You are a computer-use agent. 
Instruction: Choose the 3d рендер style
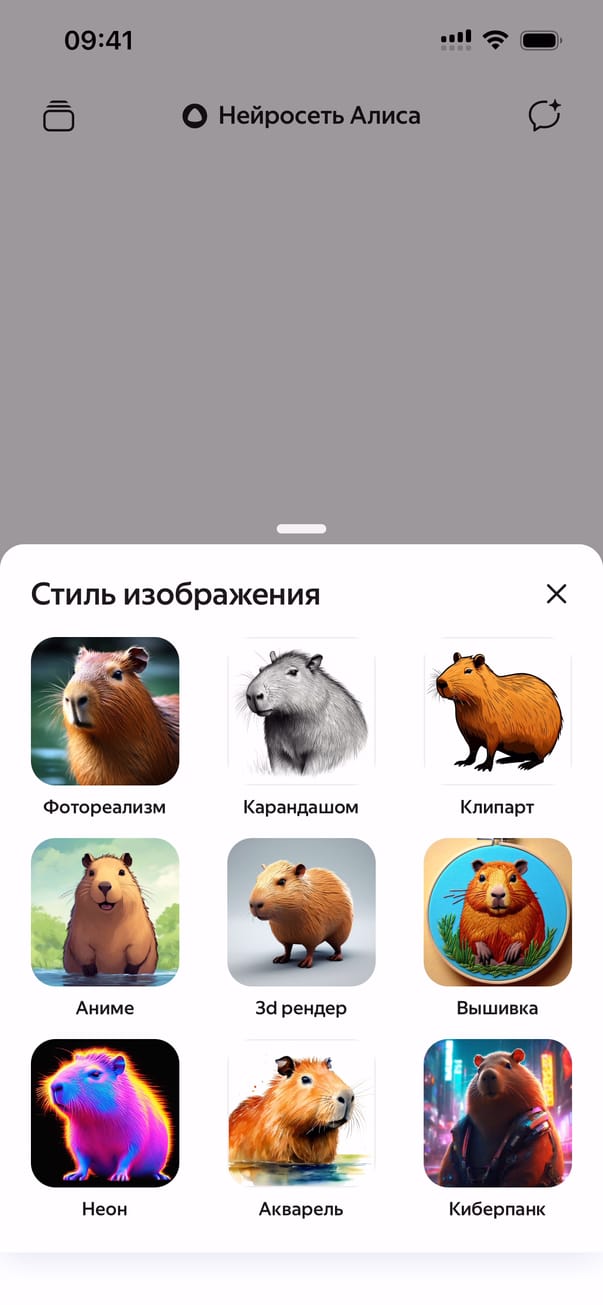[x=301, y=912]
